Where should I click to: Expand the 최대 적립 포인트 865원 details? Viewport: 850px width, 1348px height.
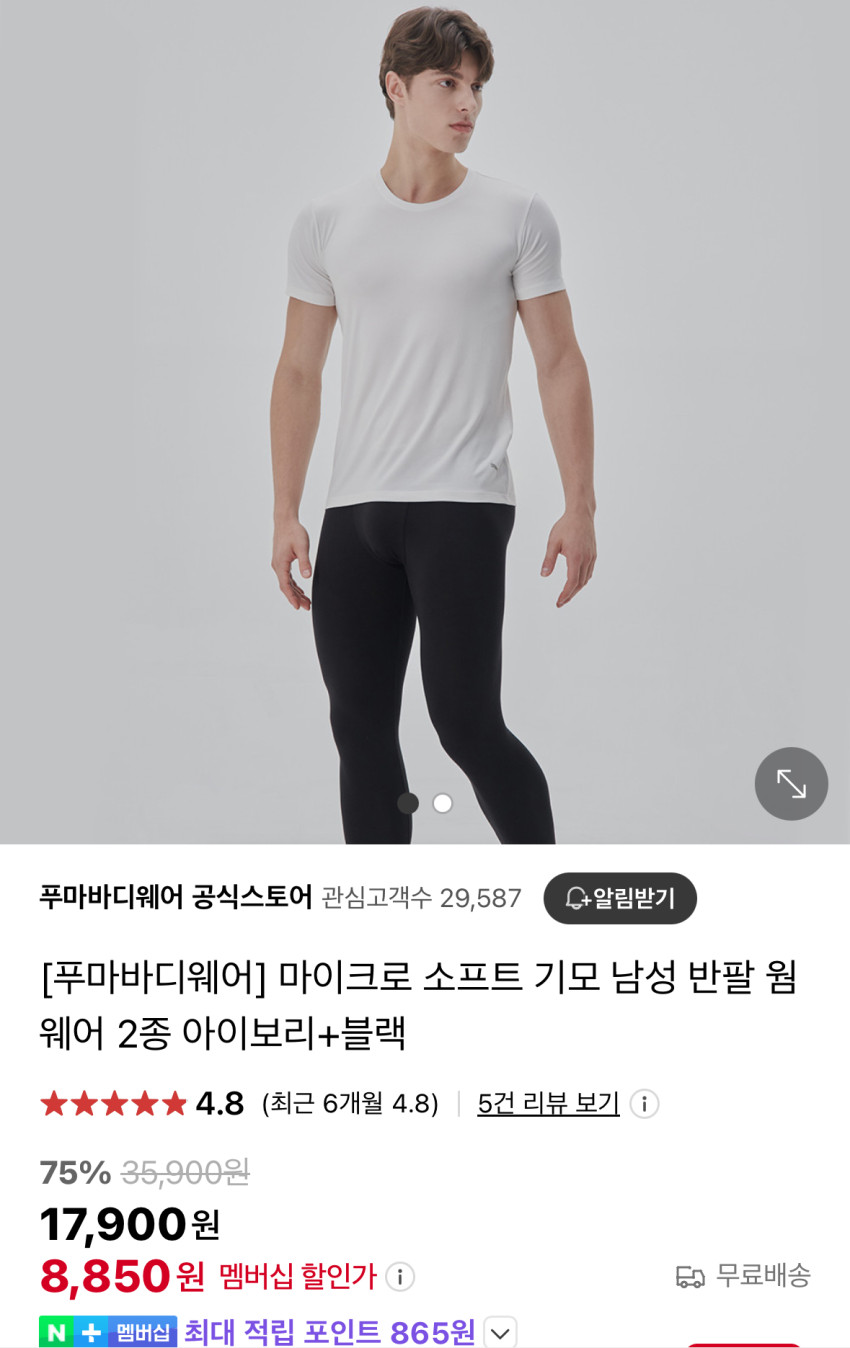point(500,1332)
